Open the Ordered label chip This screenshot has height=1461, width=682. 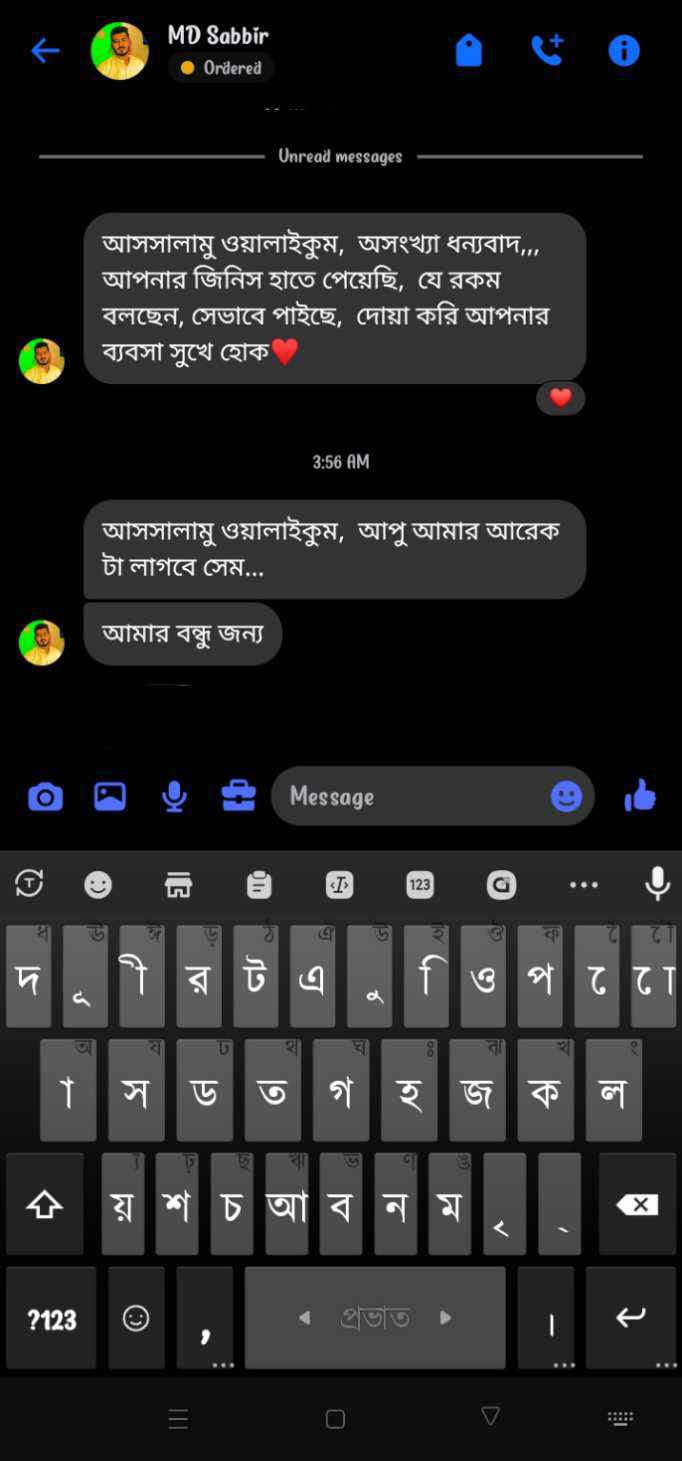[221, 68]
